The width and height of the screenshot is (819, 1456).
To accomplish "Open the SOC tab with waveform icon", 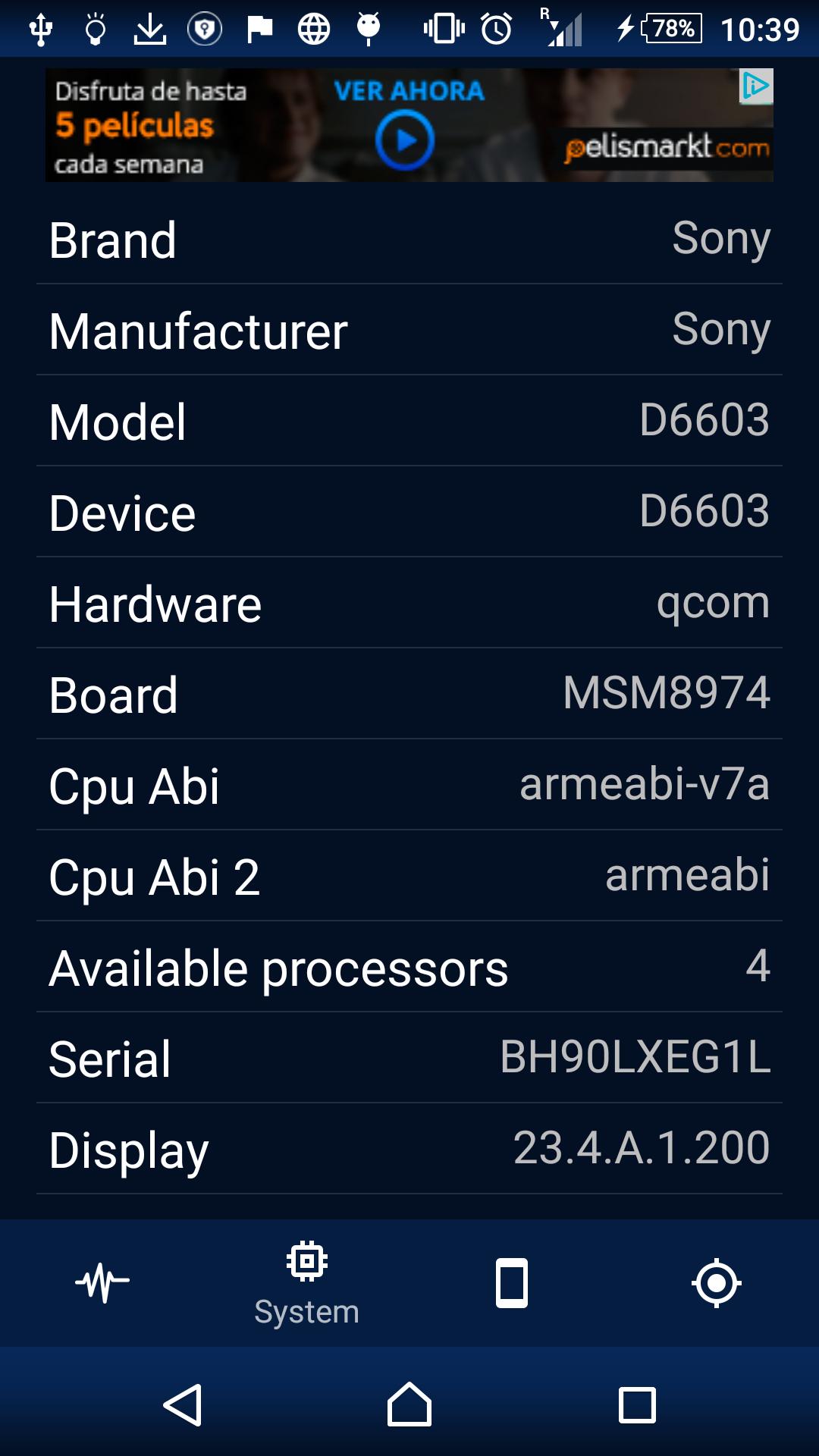I will click(102, 1282).
